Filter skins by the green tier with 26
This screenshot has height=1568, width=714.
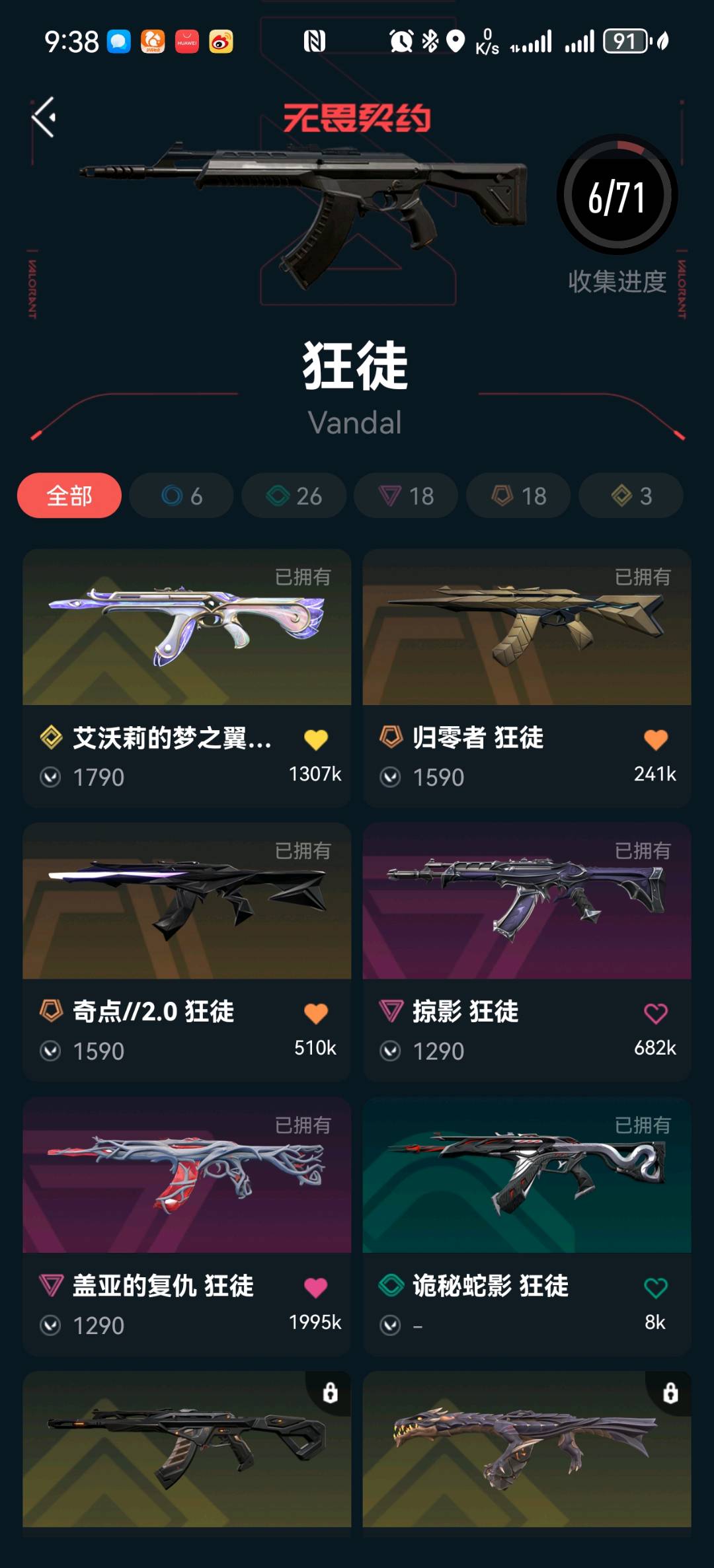[294, 496]
